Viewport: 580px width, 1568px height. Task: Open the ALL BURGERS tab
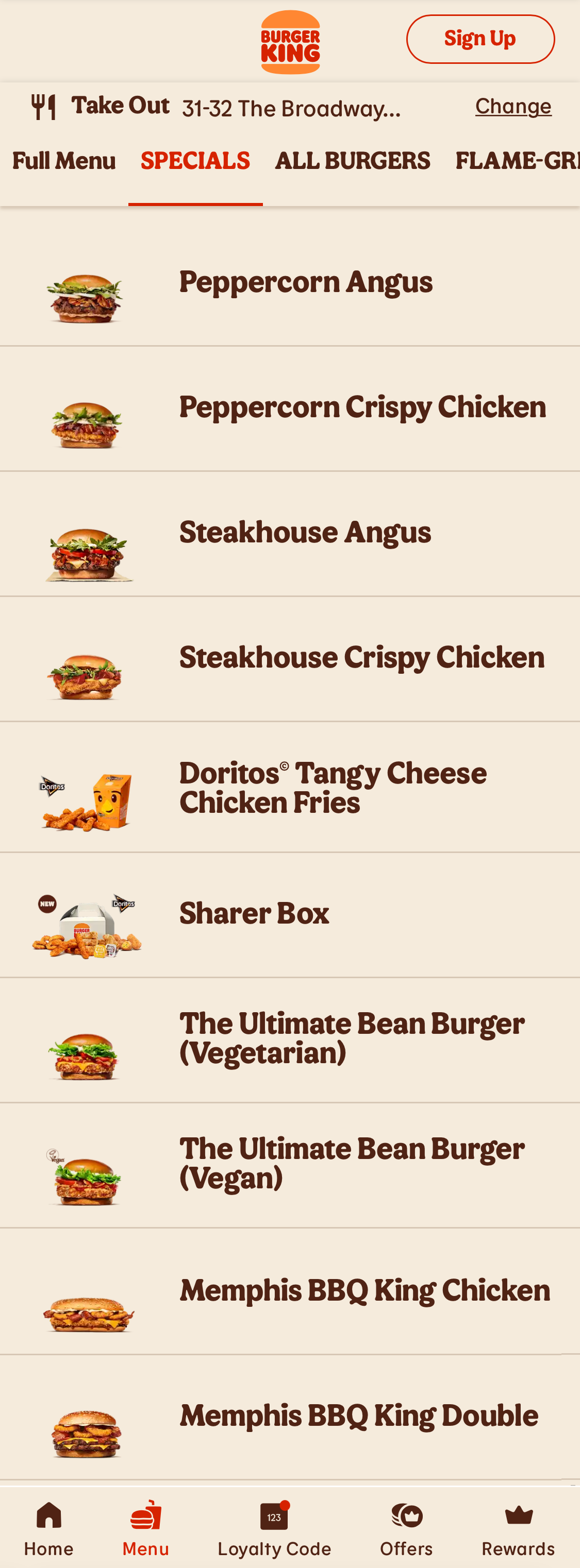pyautogui.click(x=352, y=161)
